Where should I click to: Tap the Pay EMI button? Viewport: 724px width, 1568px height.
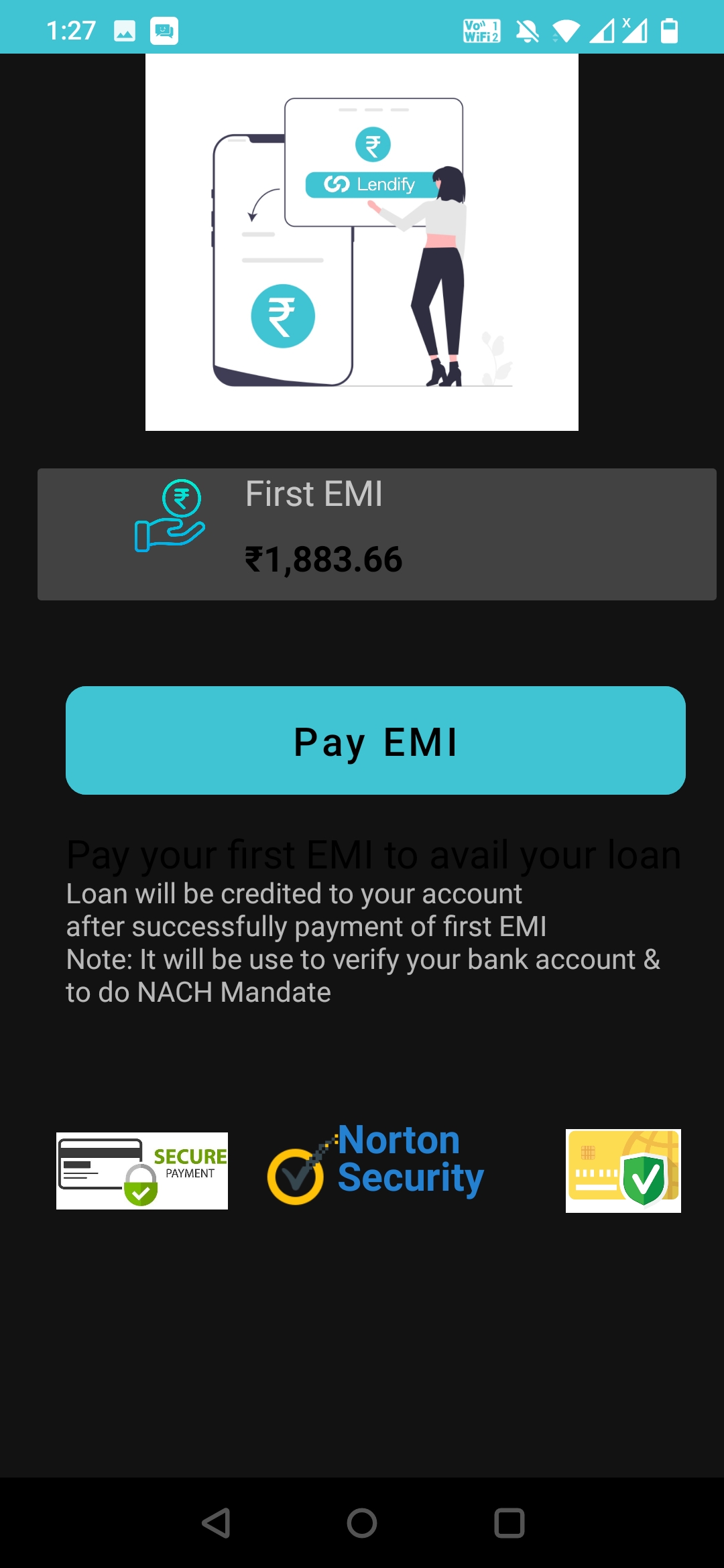(375, 740)
